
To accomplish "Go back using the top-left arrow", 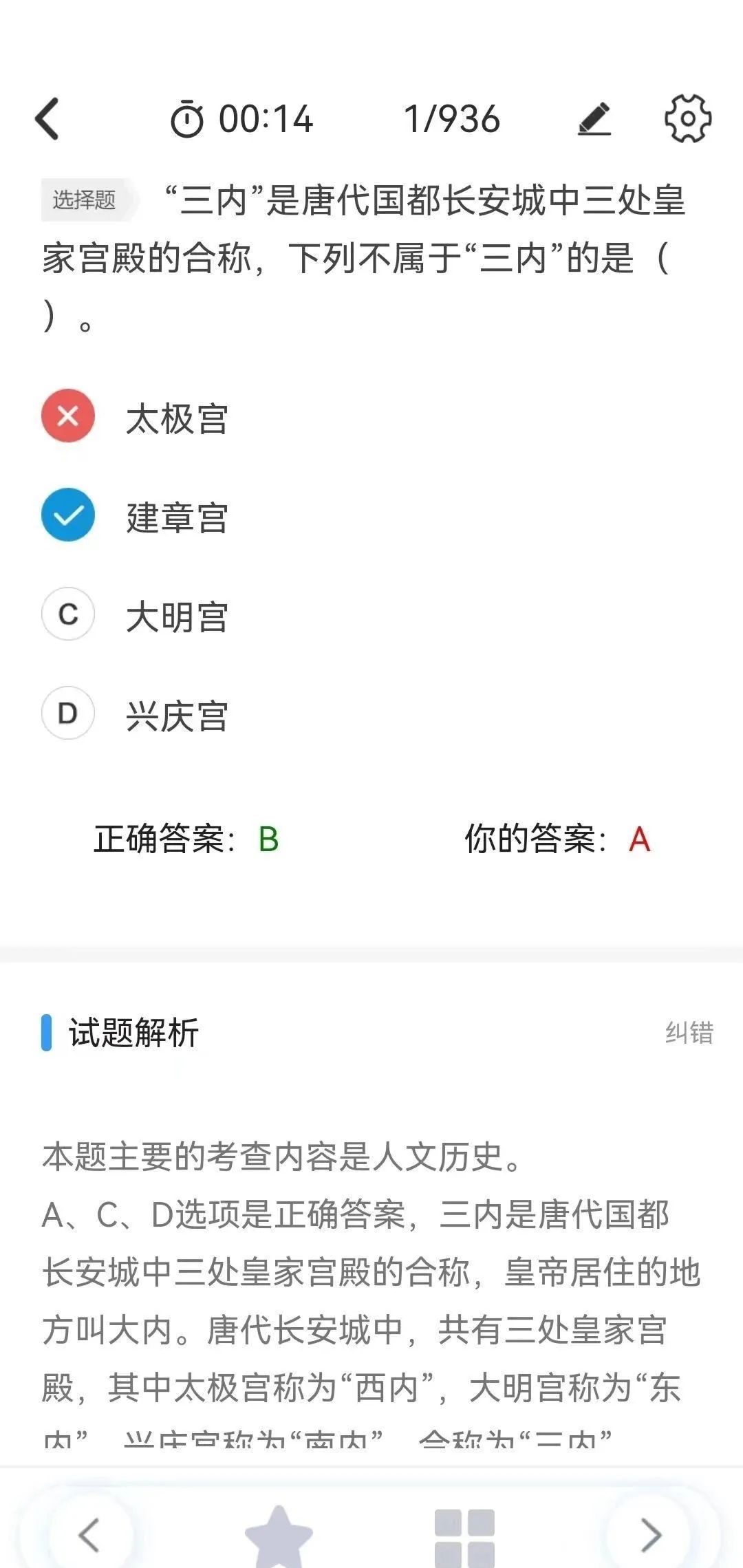I will click(x=47, y=118).
